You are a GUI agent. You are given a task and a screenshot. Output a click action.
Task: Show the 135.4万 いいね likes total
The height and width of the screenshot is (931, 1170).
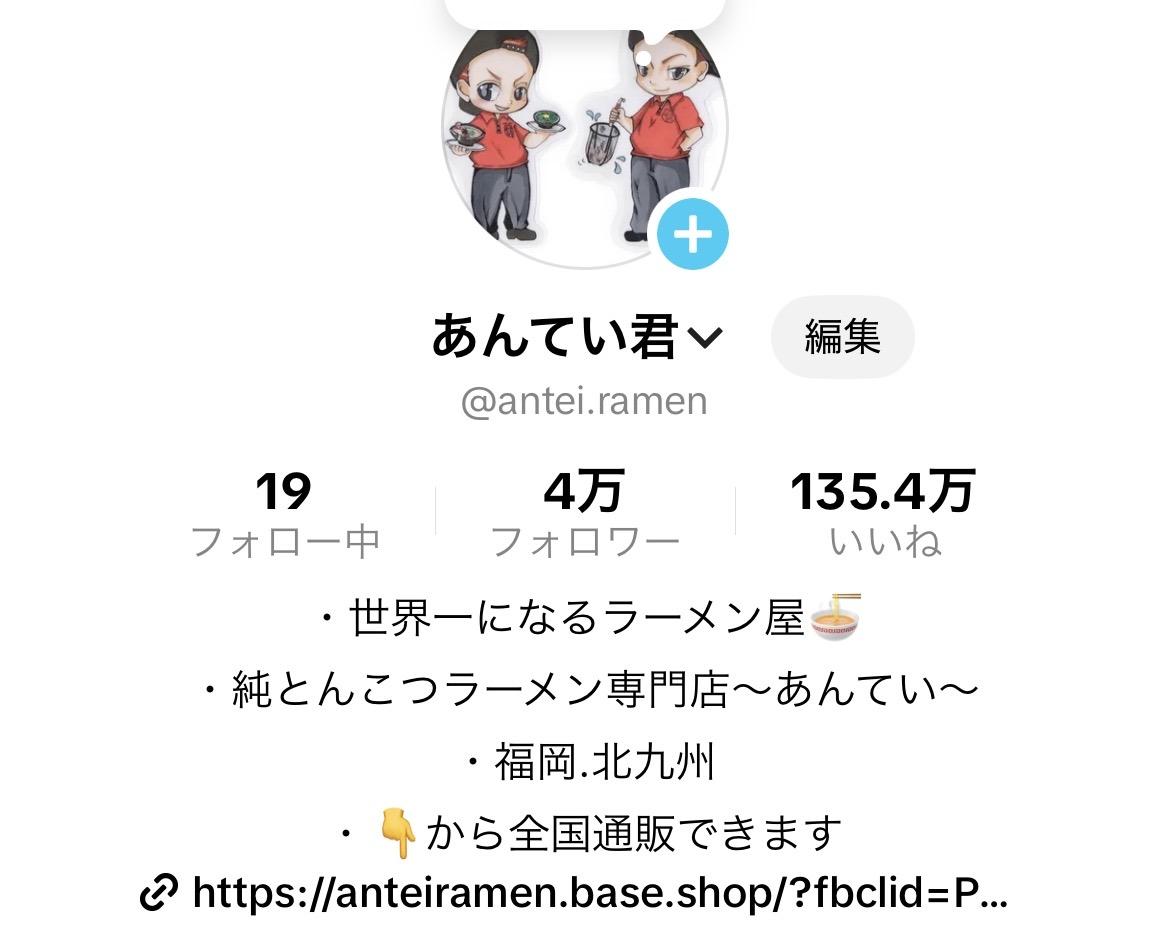883,514
